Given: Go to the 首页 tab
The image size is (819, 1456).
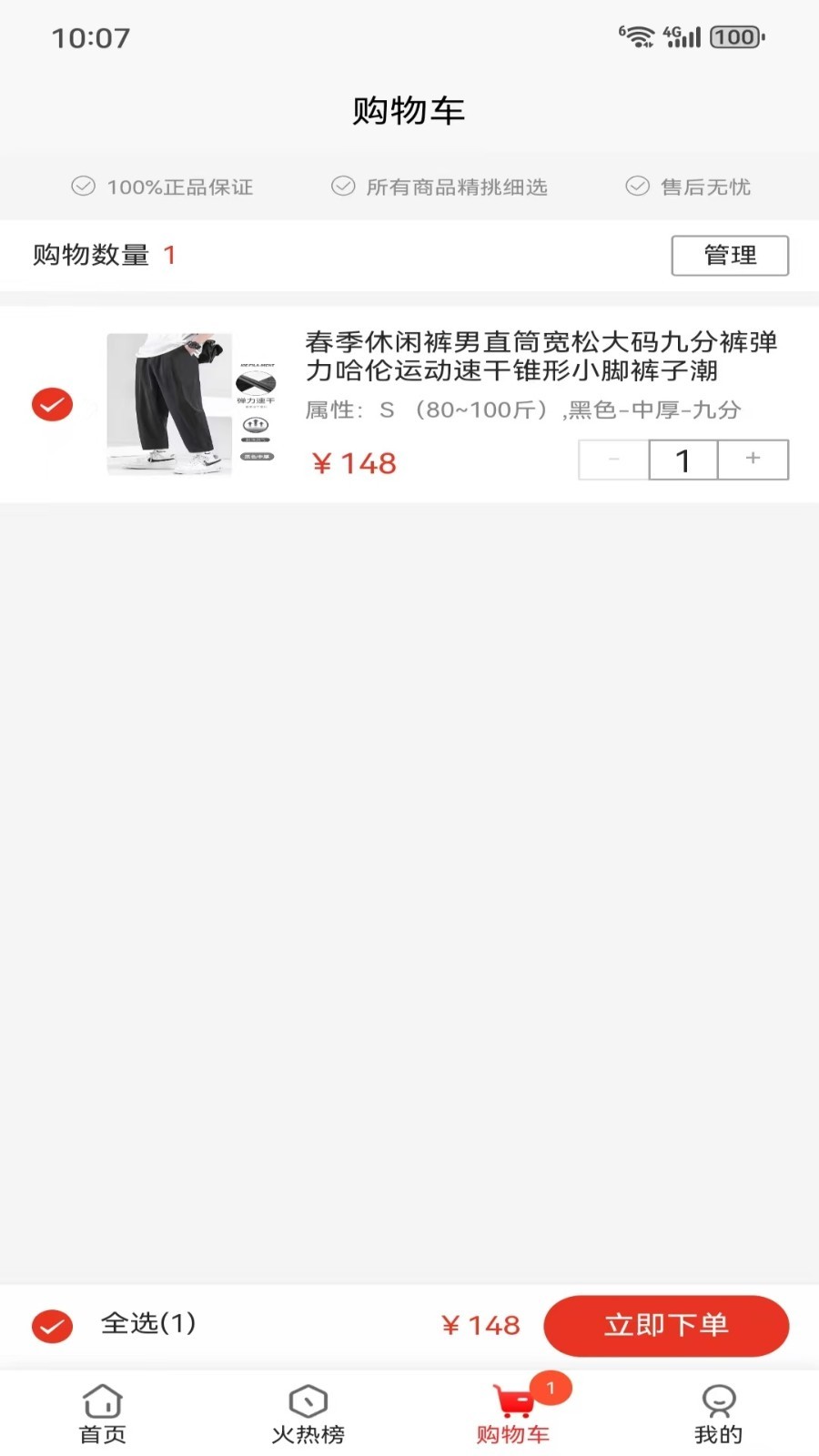Looking at the screenshot, I should pos(103,1415).
